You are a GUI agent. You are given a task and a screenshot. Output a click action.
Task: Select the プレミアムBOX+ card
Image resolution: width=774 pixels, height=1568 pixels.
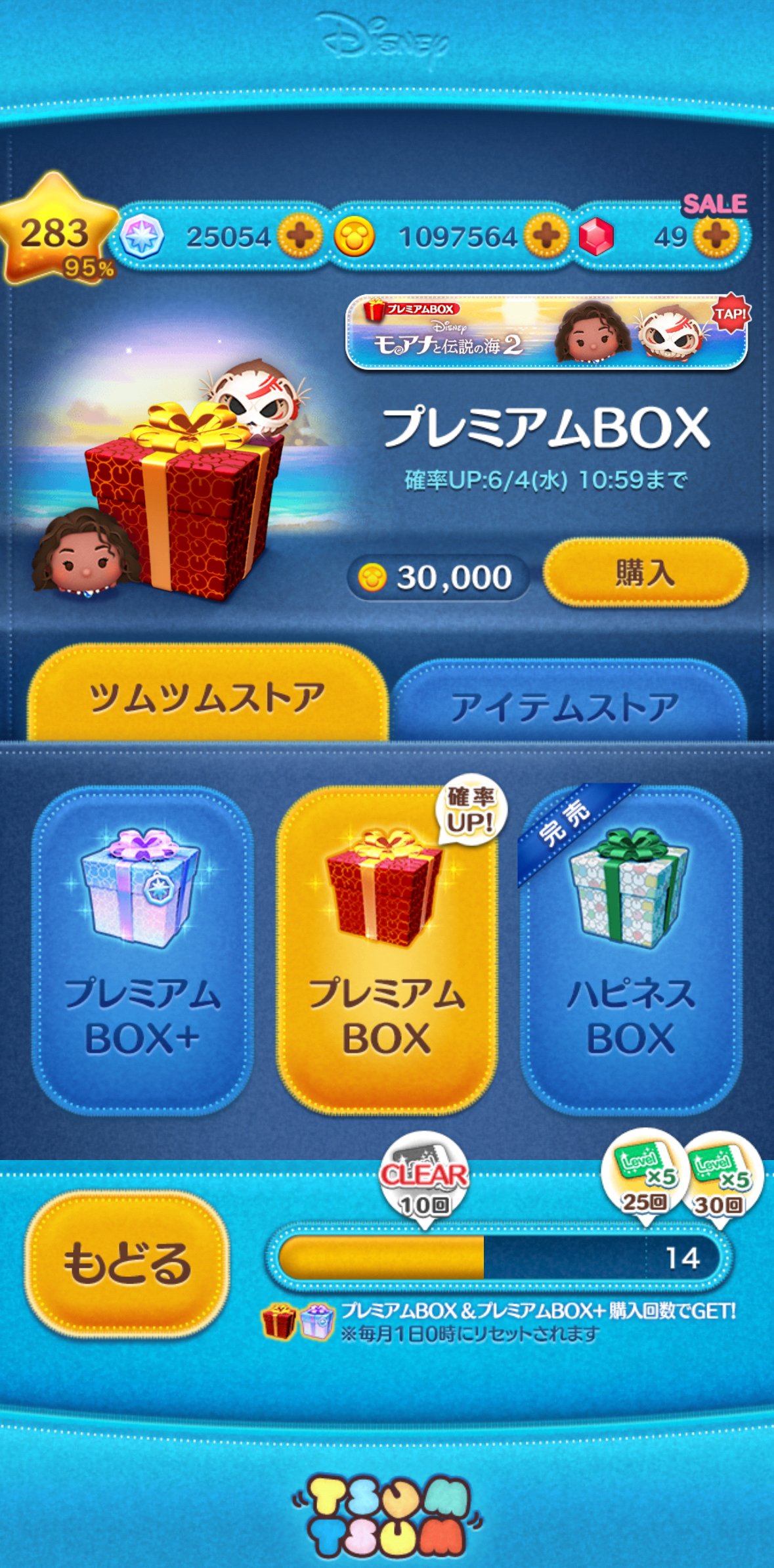(142, 950)
